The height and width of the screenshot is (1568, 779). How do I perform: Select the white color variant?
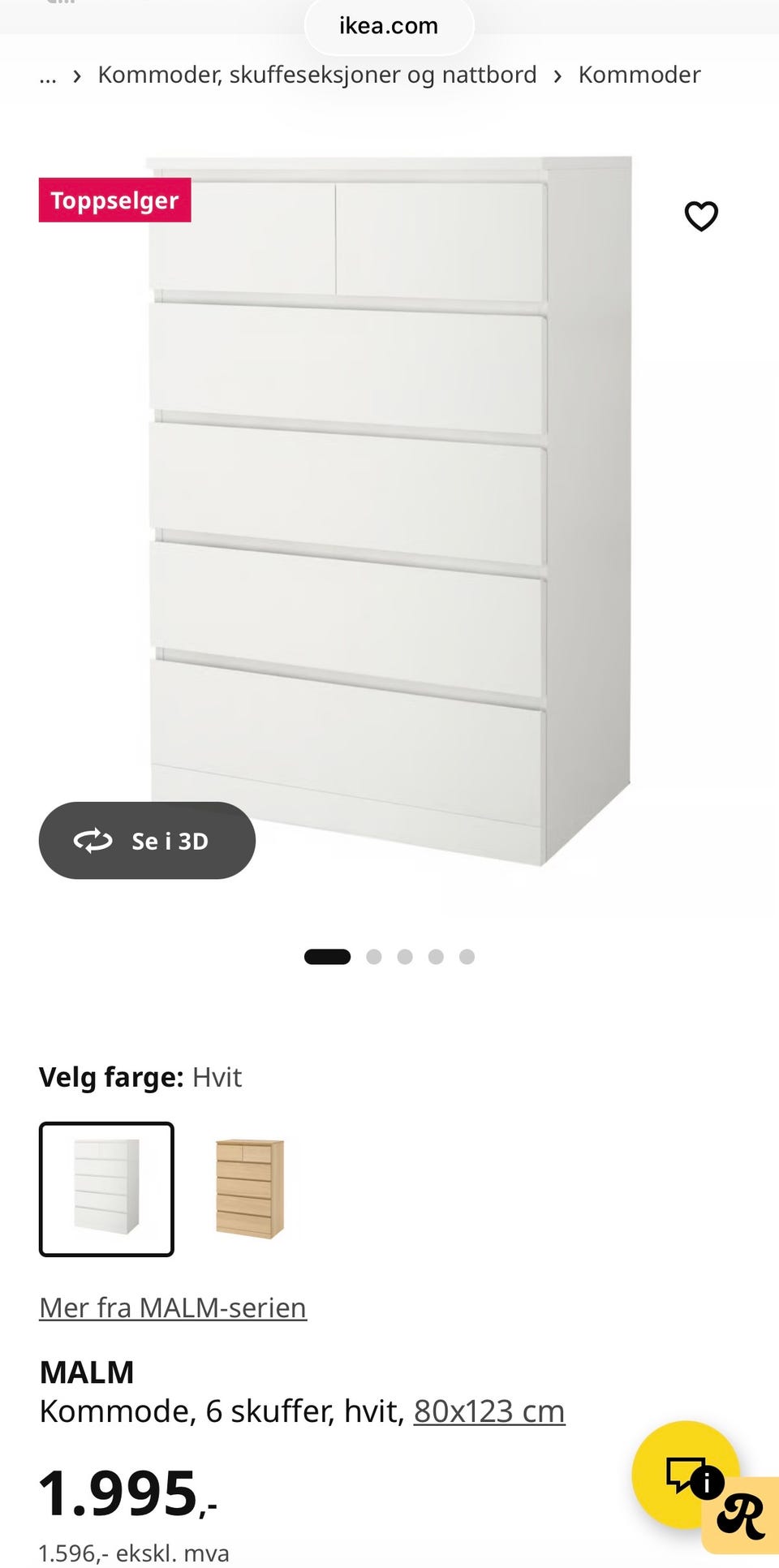click(x=106, y=1189)
